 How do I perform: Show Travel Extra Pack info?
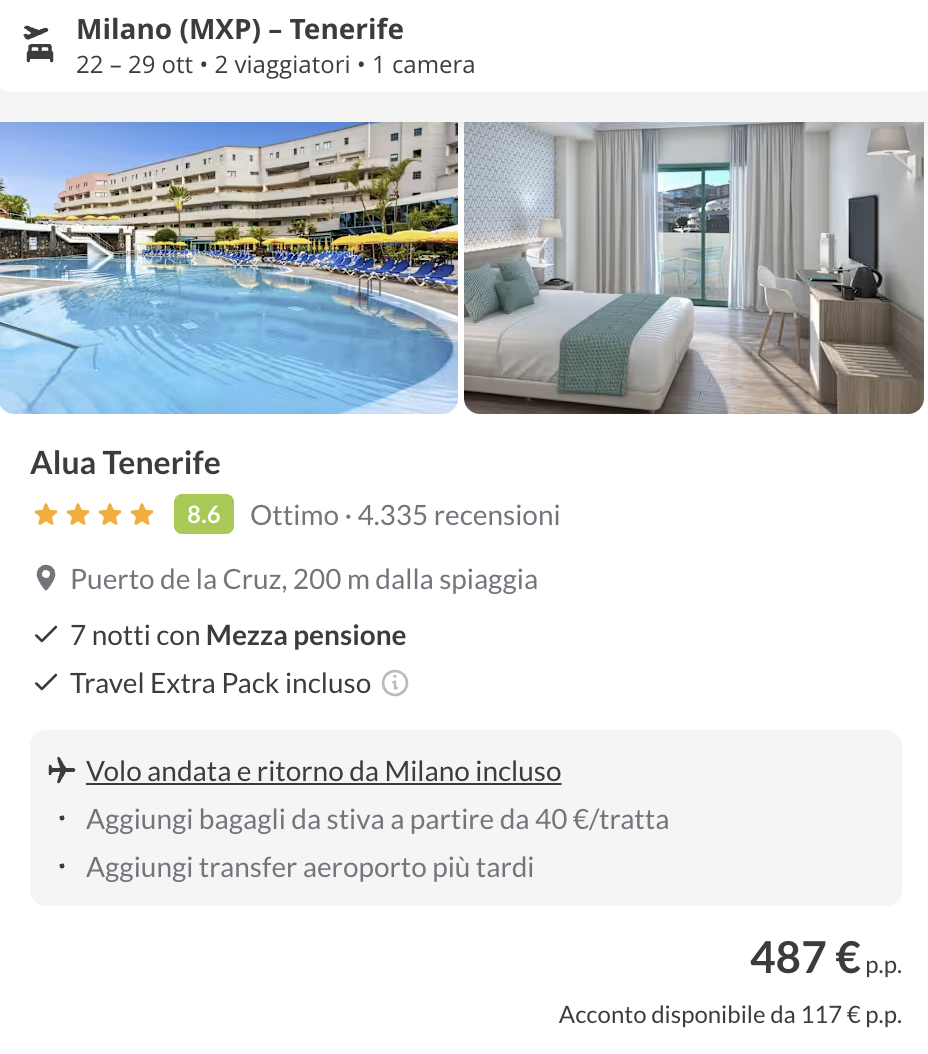tap(396, 684)
